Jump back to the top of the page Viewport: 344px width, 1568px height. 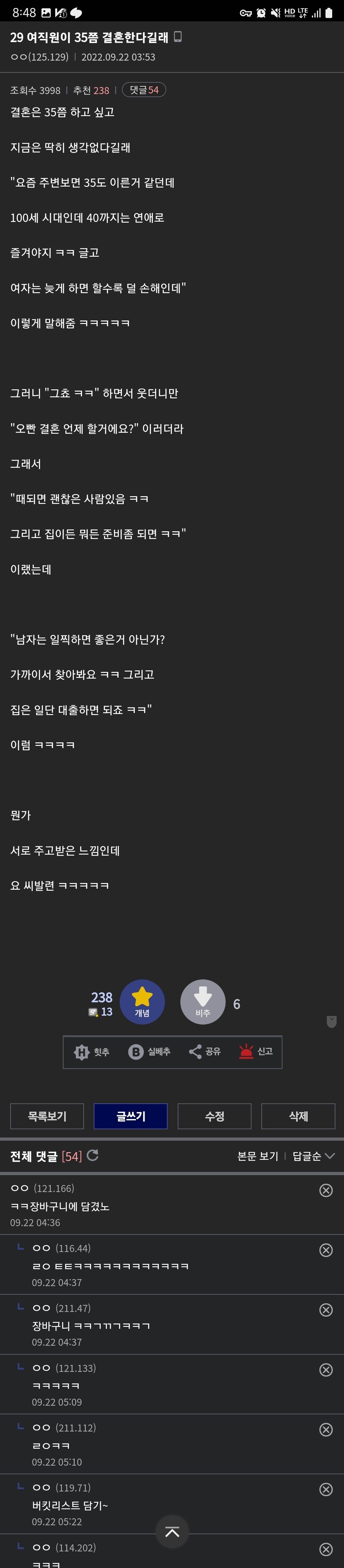pos(172,1531)
